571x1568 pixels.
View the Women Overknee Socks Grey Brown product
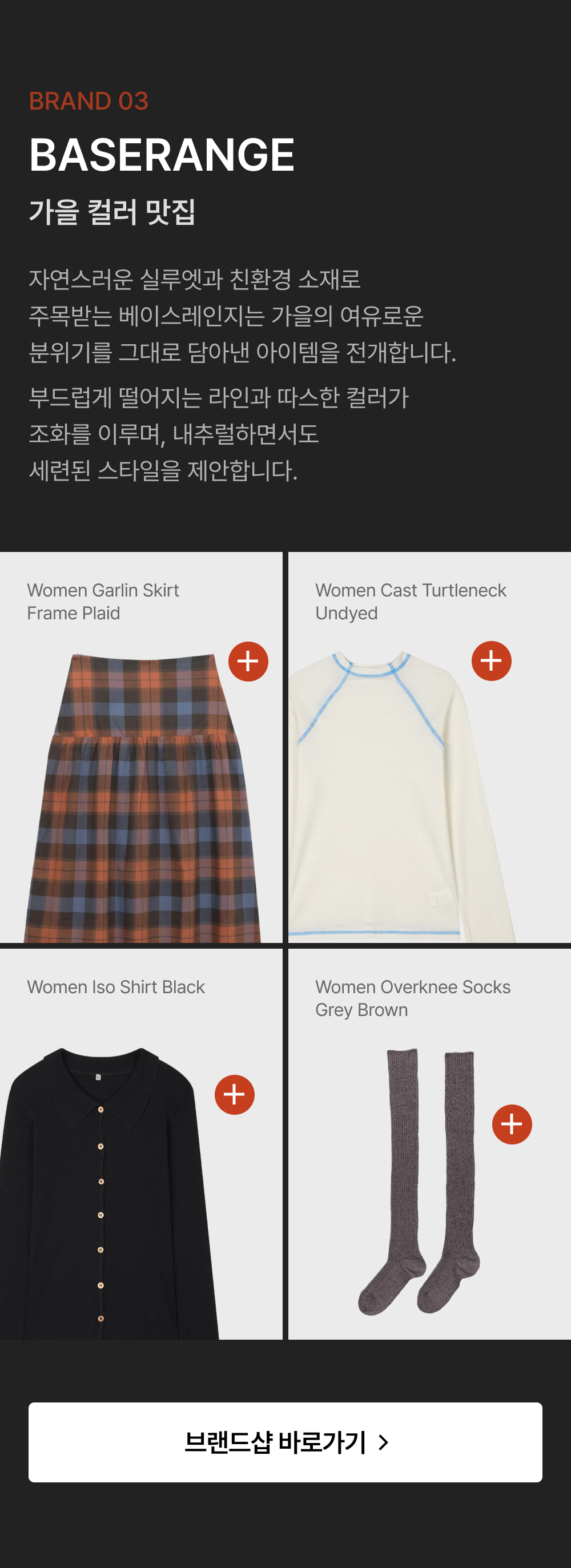(430, 1144)
